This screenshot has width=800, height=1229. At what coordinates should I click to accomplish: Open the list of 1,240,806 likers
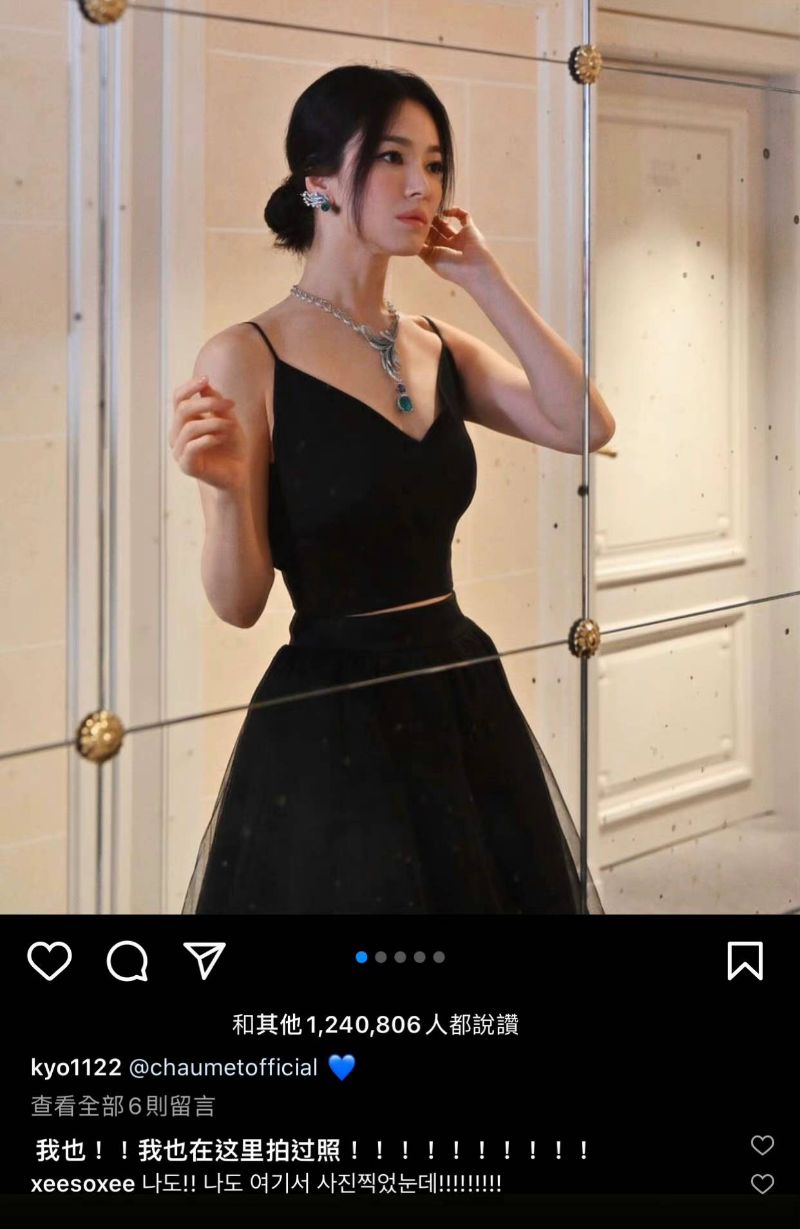(x=375, y=1024)
